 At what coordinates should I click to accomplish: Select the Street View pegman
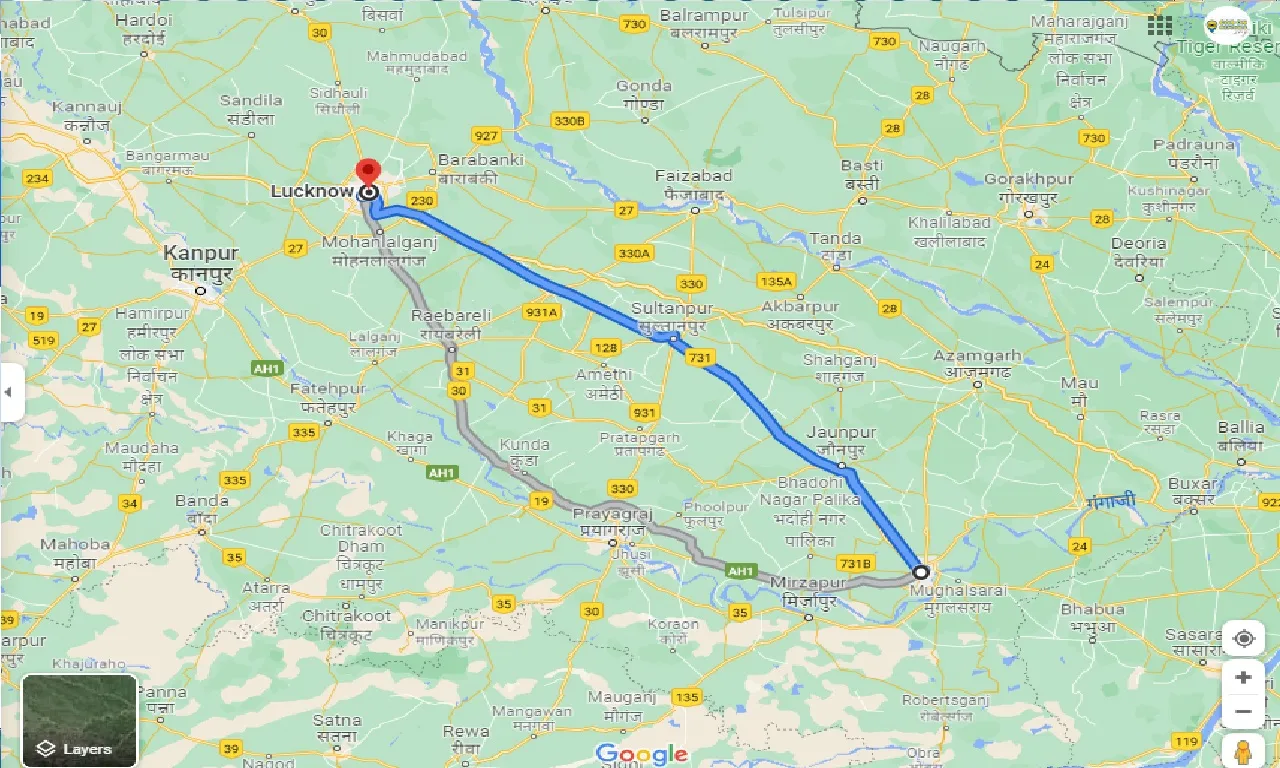point(1243,751)
